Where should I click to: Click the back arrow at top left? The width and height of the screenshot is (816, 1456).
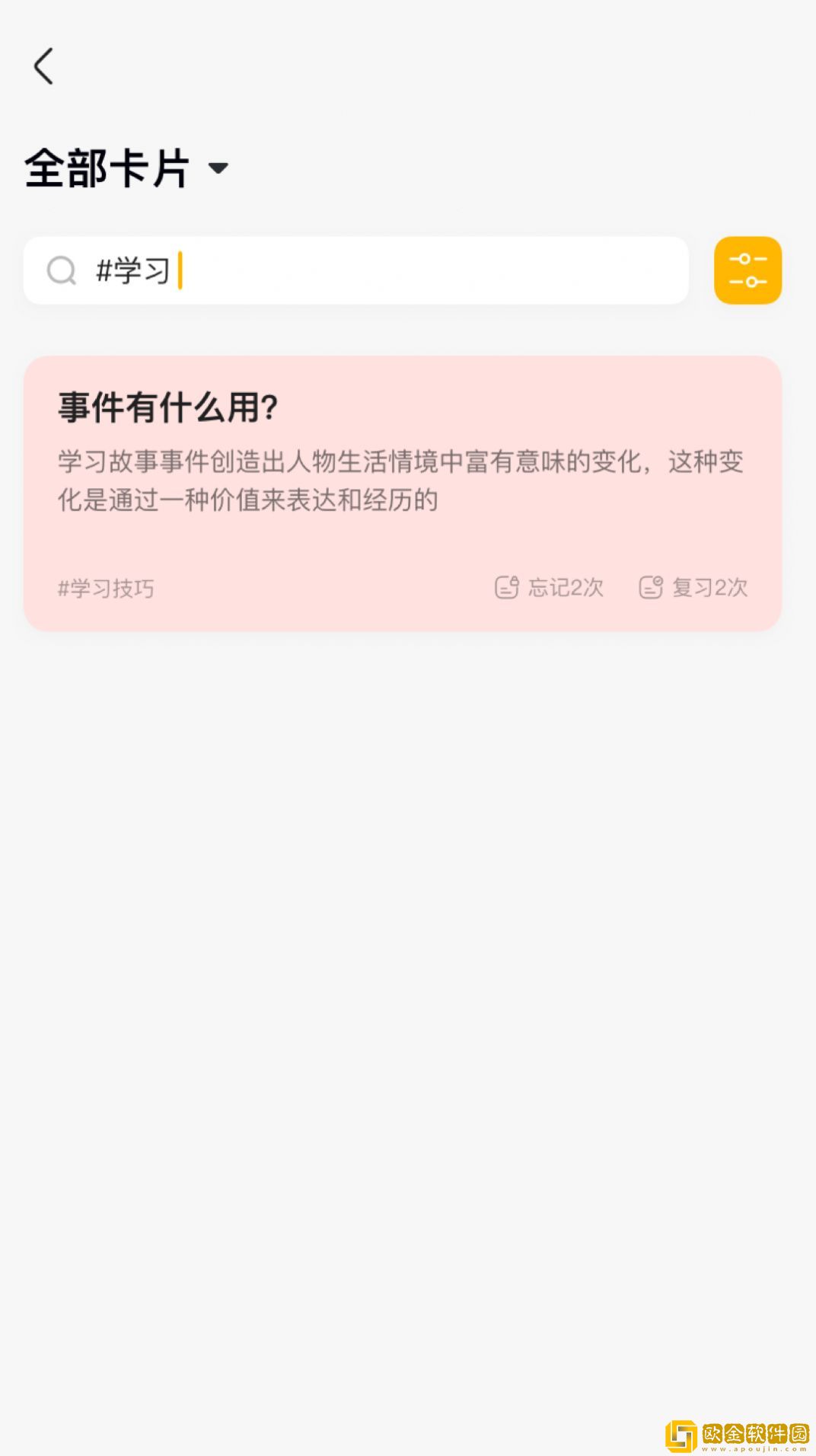(44, 66)
